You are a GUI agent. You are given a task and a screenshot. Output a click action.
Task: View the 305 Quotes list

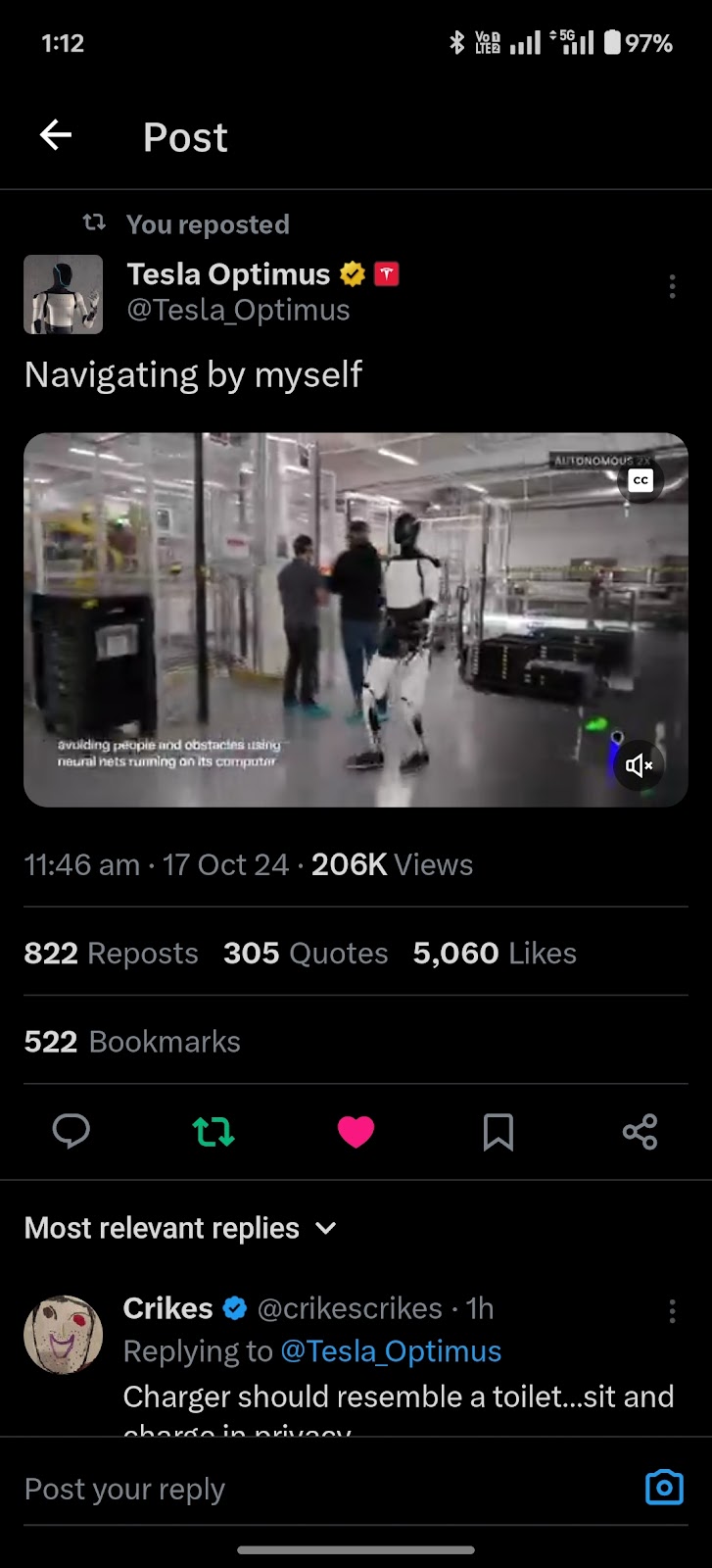tap(306, 953)
